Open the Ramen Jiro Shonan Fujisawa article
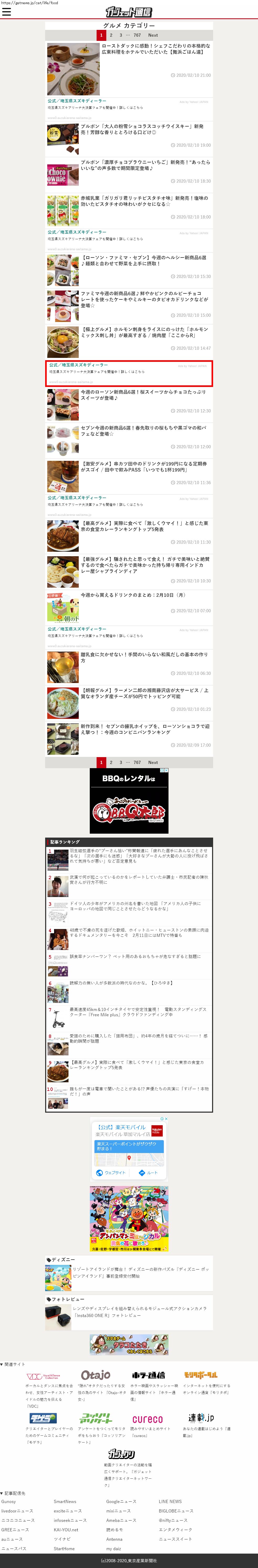 145,693
